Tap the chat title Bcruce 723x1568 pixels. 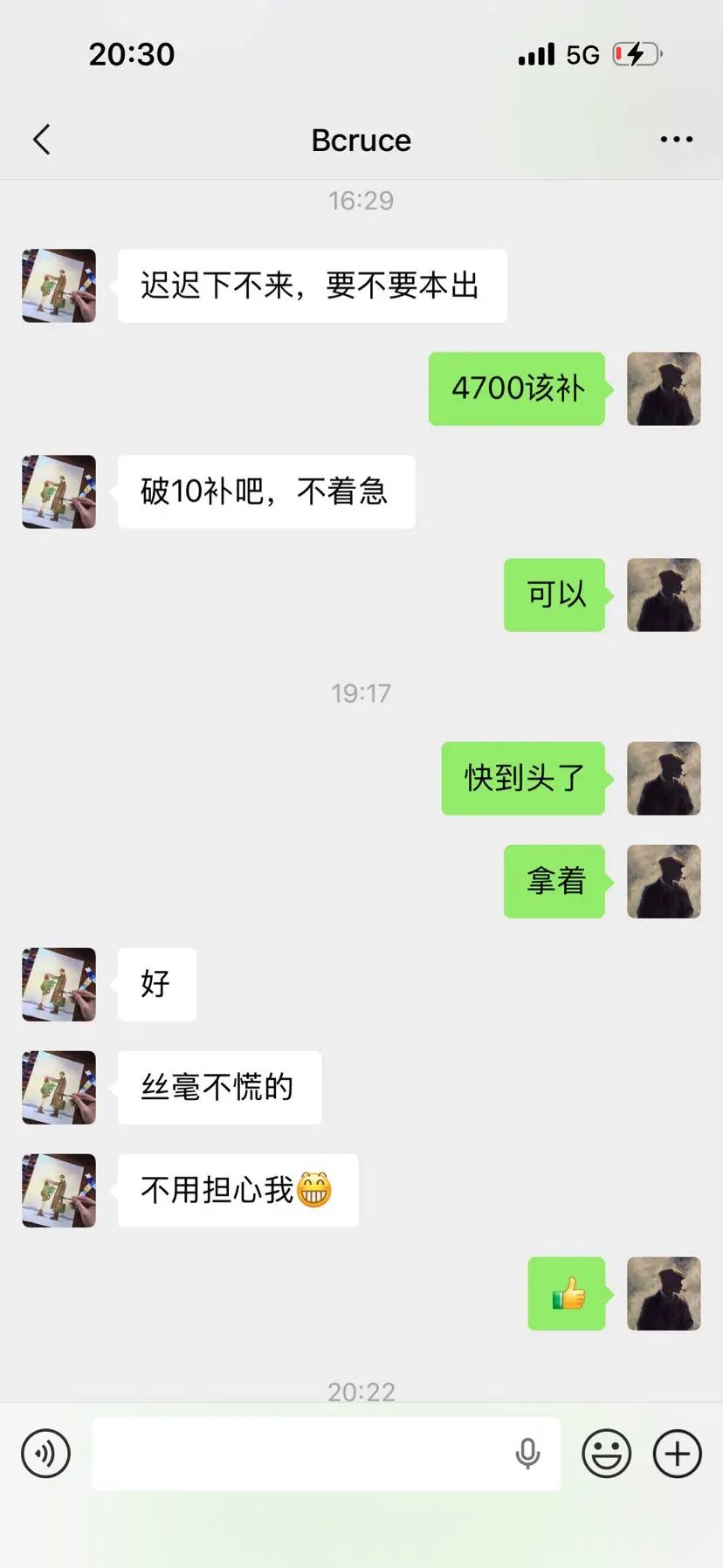[x=361, y=140]
